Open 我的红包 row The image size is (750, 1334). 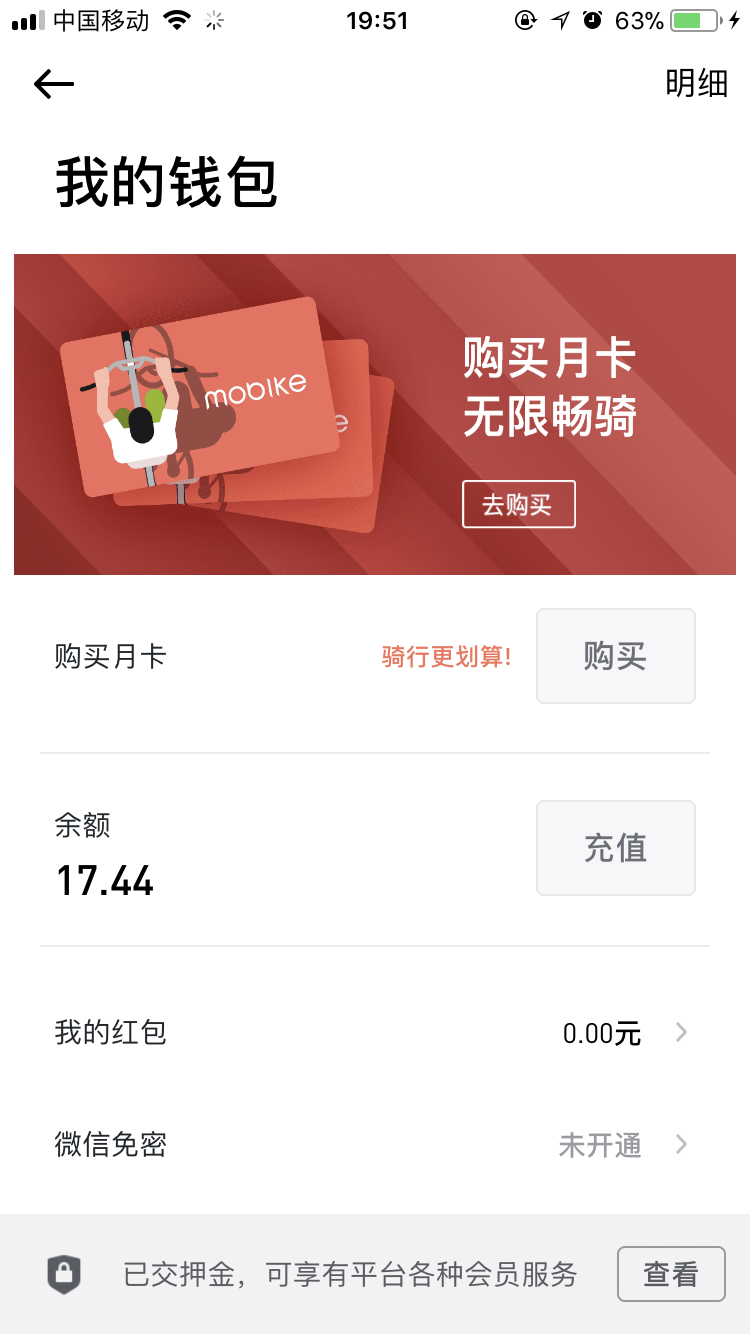pyautogui.click(x=375, y=1033)
